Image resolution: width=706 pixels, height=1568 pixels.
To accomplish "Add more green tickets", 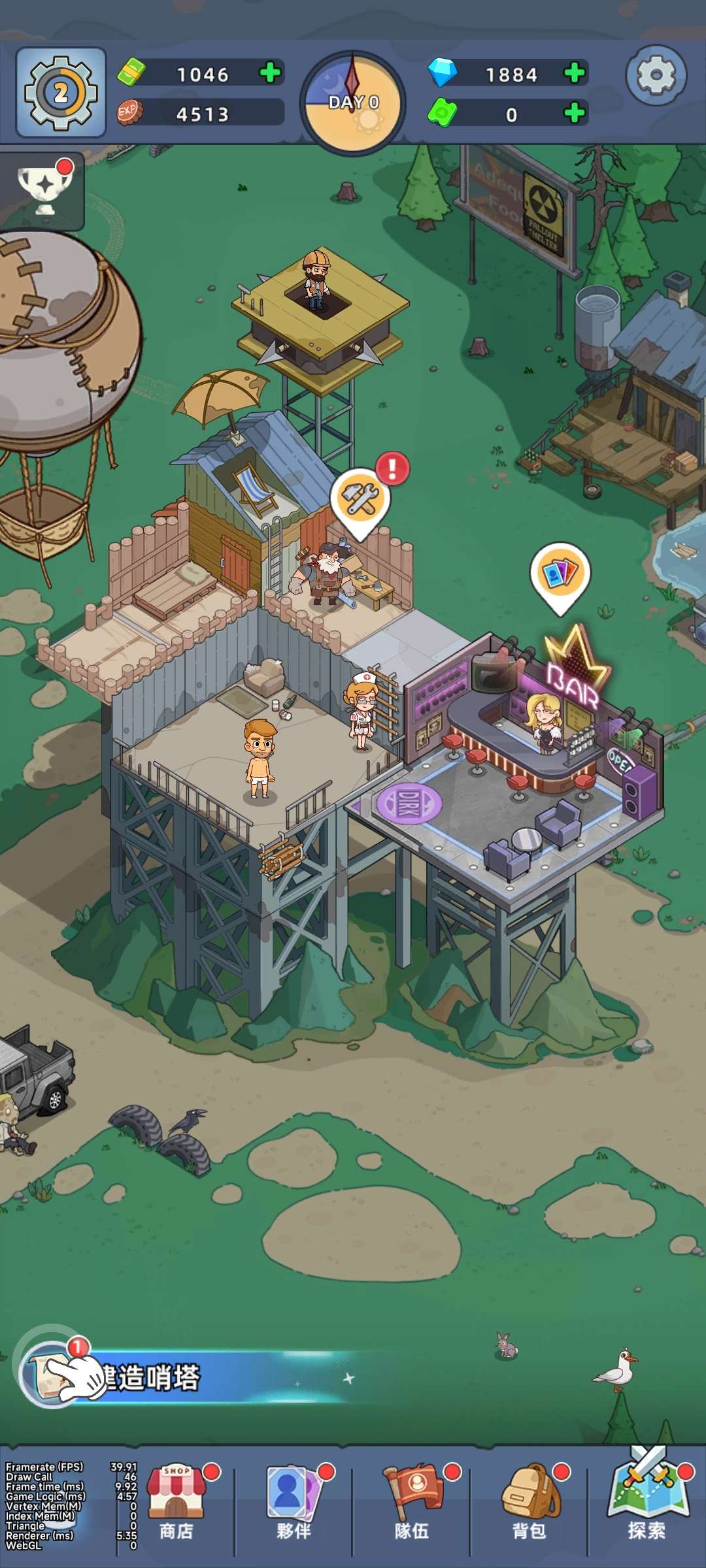I will point(574,114).
